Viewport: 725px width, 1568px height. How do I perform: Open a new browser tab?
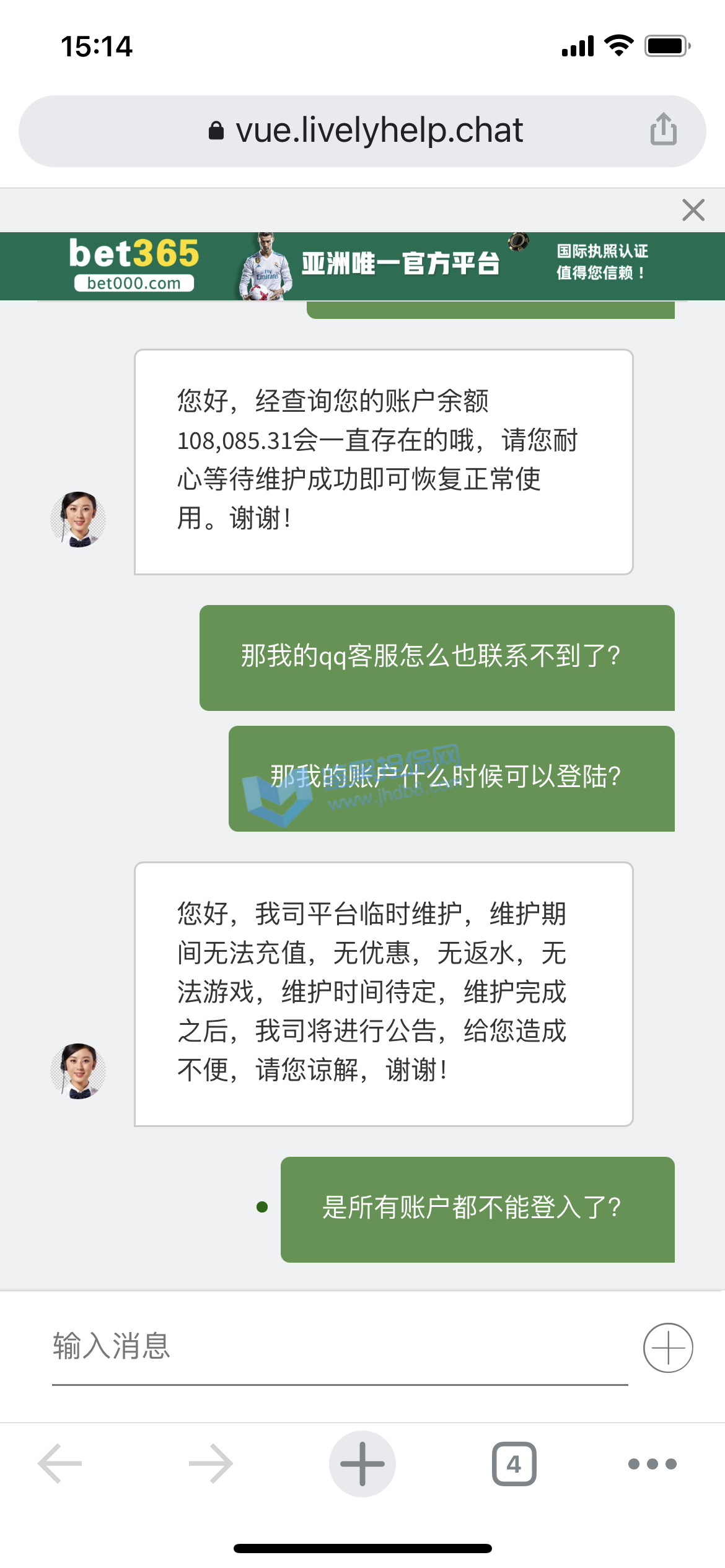point(362,1463)
